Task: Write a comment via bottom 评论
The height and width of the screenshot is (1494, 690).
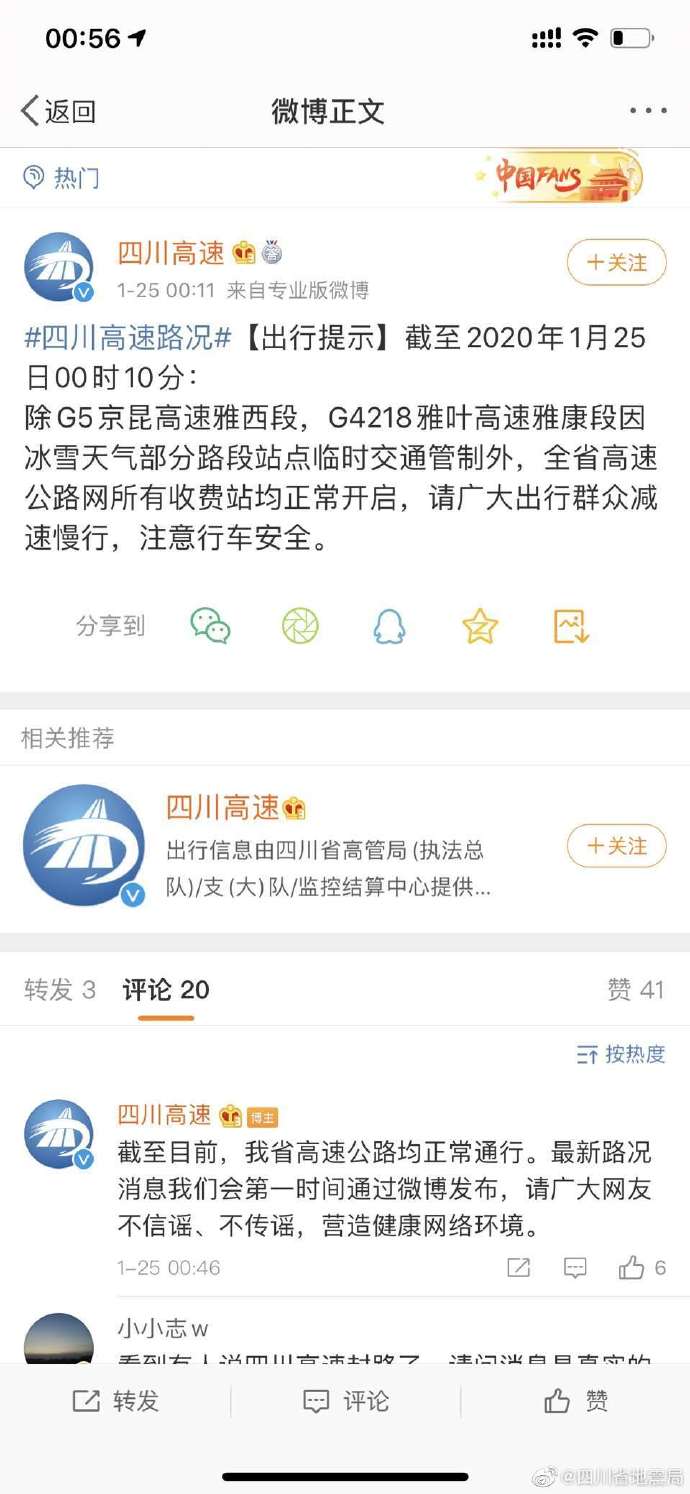Action: (346, 1401)
